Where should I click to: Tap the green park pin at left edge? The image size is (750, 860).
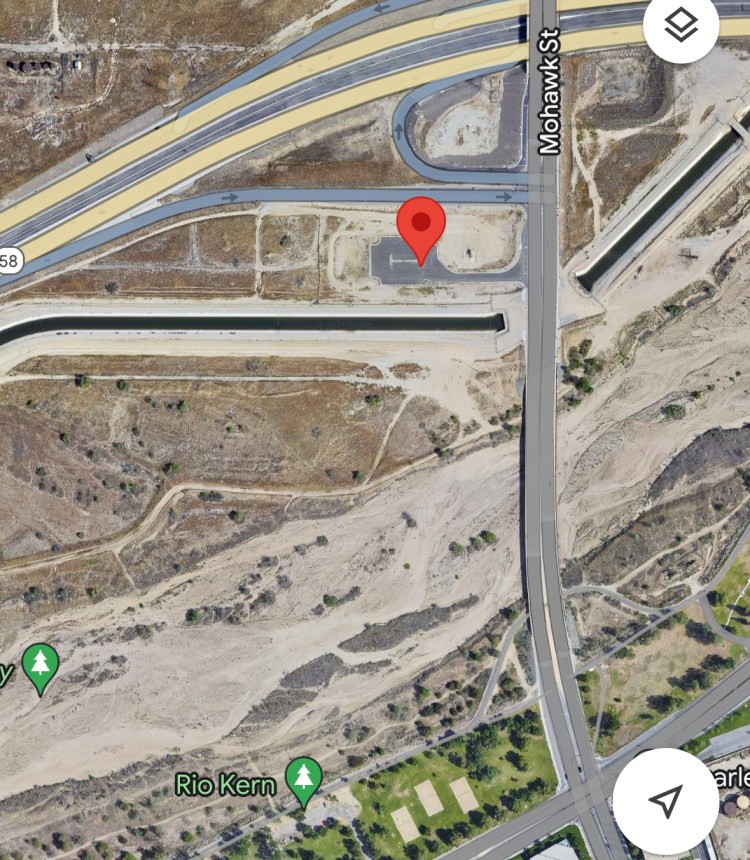point(40,666)
